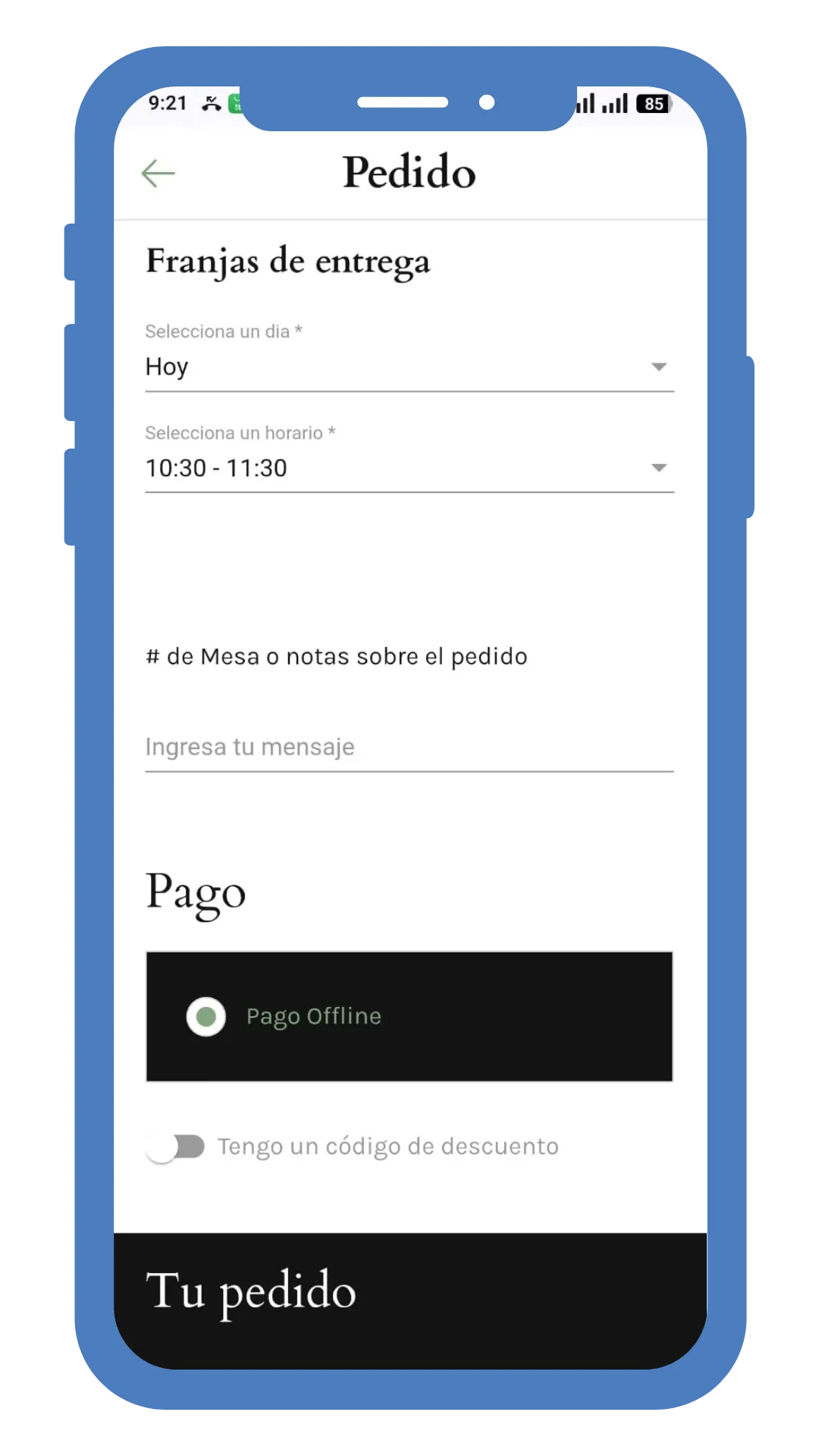Go back using the green arrow
This screenshot has height=1456, width=819.
158,174
